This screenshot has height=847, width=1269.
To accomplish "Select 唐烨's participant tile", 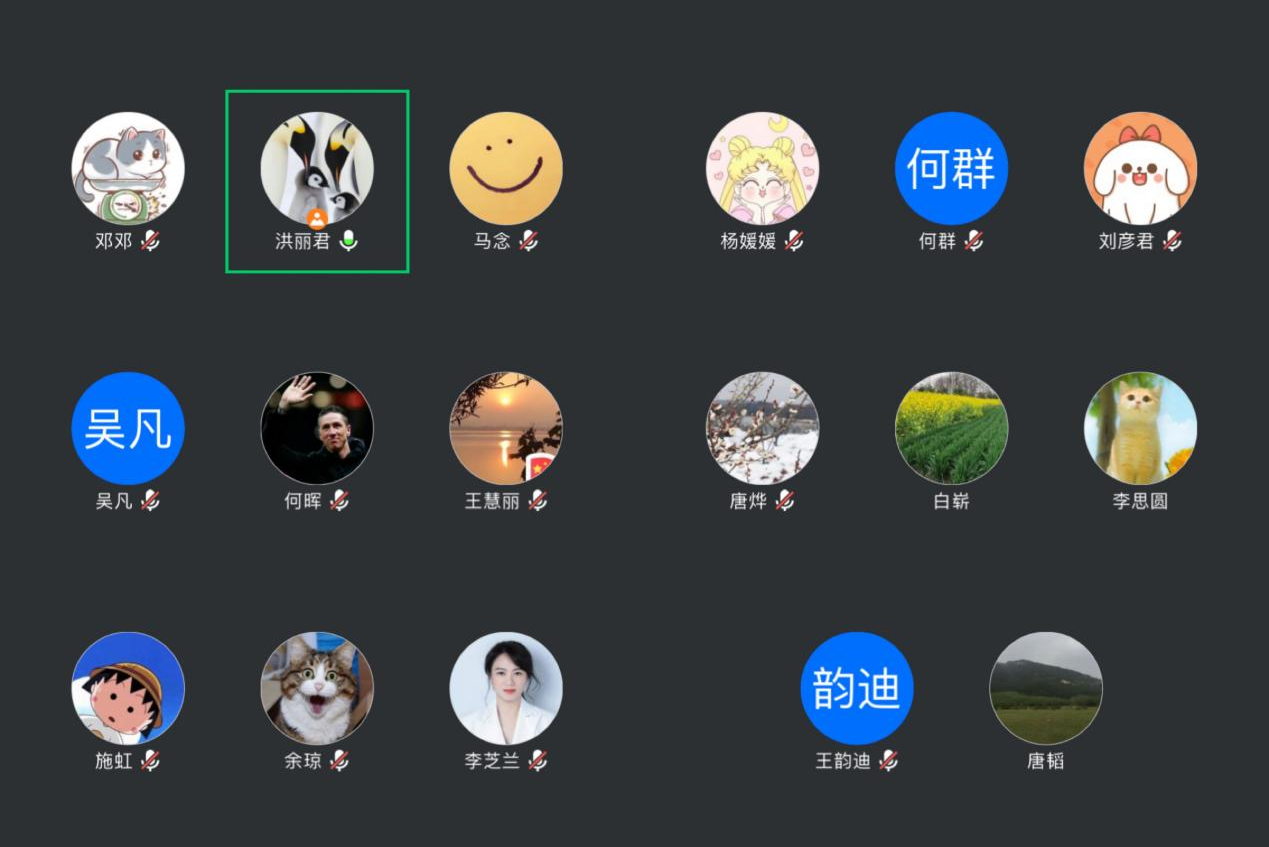I will pos(762,428).
